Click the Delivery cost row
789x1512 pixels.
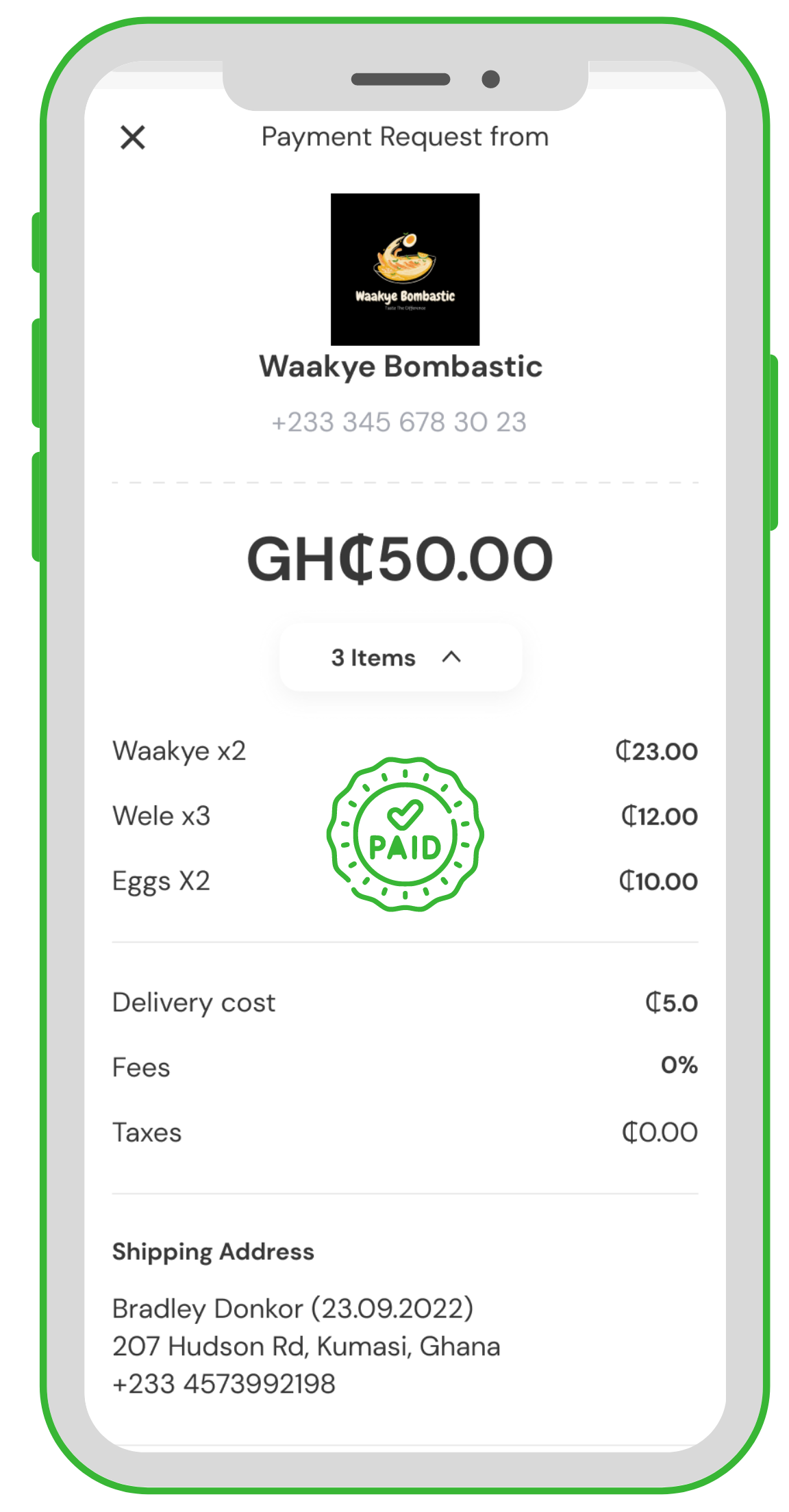pos(194,1002)
